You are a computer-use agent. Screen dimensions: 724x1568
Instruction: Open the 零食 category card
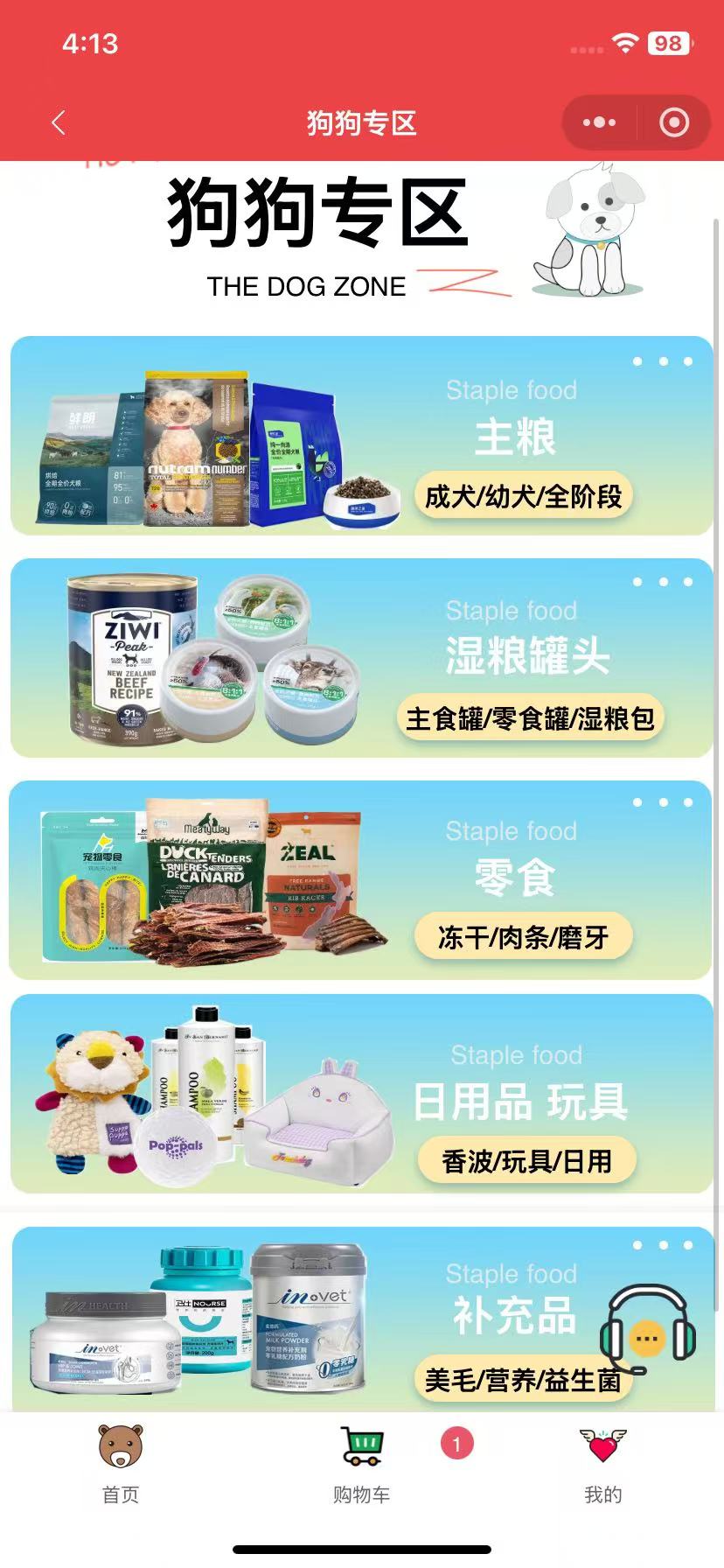click(362, 879)
